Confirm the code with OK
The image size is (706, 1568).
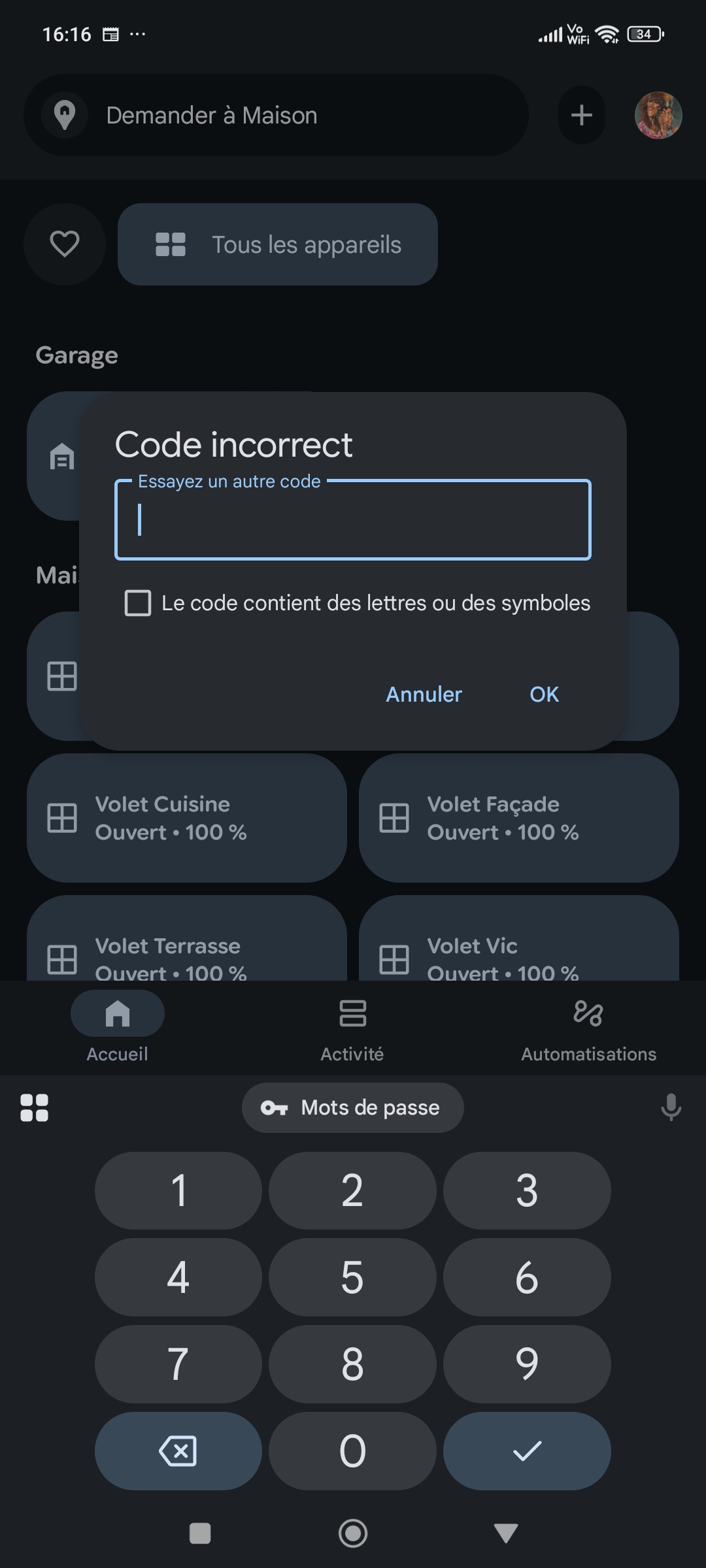coord(544,694)
